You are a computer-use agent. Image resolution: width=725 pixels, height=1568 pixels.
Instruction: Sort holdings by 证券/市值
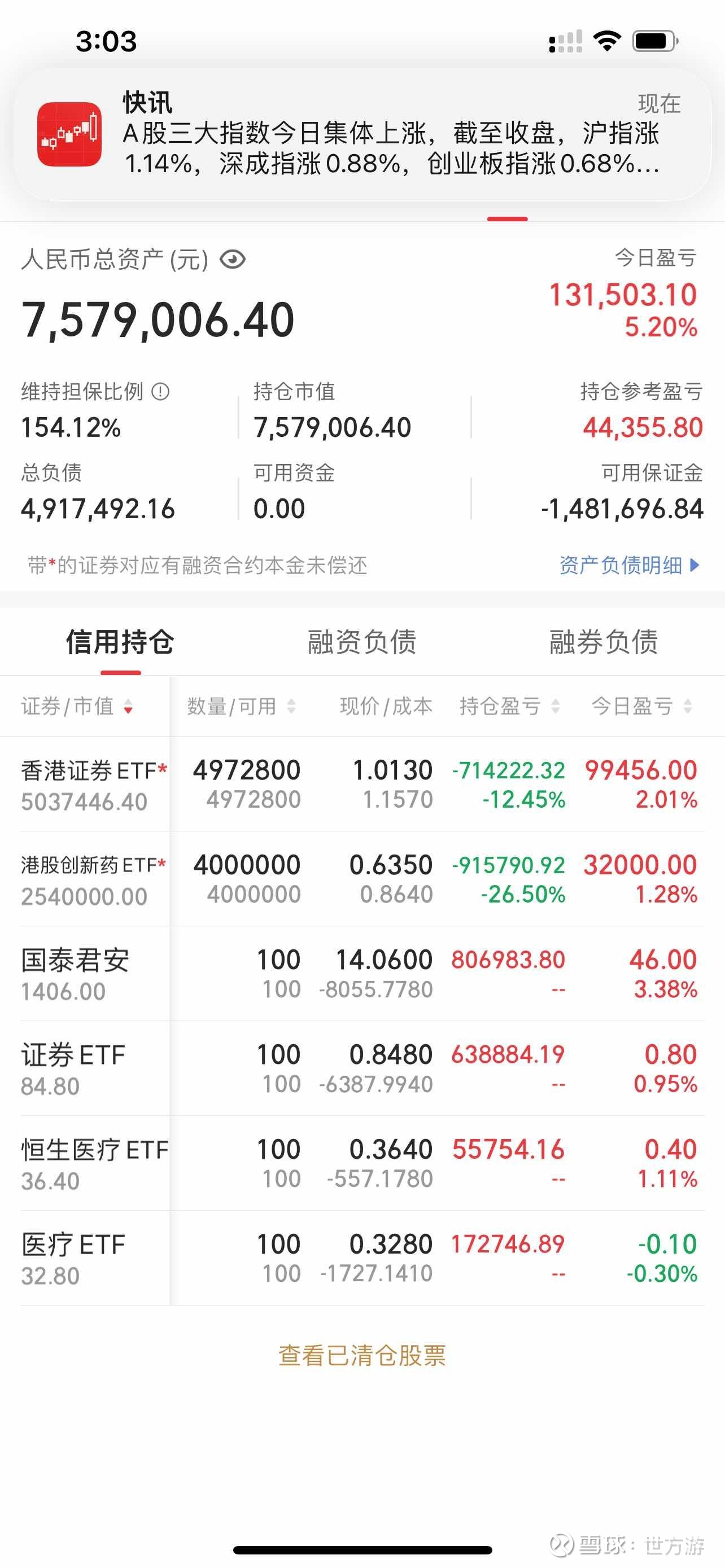pyautogui.click(x=77, y=706)
